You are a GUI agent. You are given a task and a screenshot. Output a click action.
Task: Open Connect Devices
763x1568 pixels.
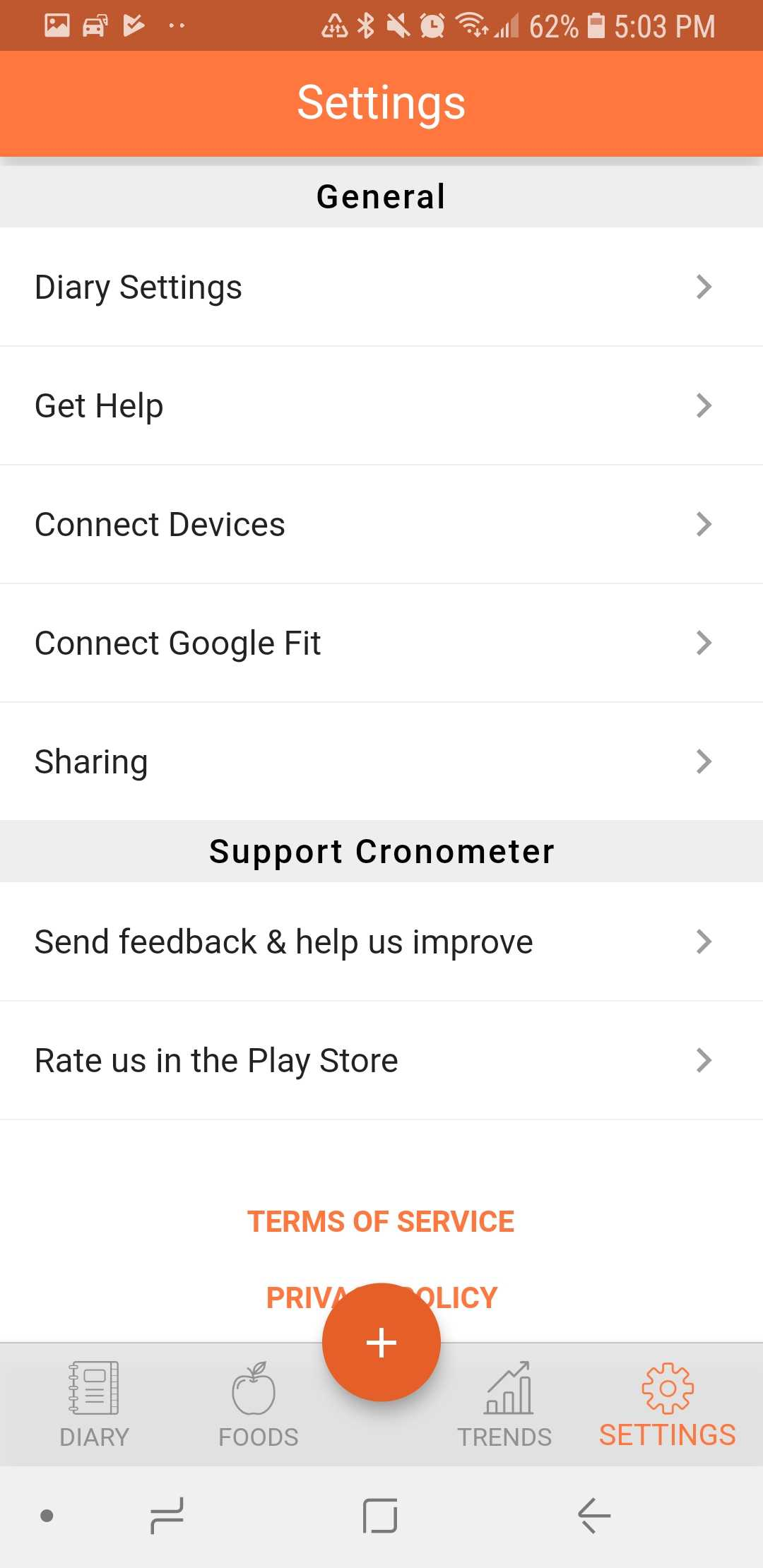381,525
